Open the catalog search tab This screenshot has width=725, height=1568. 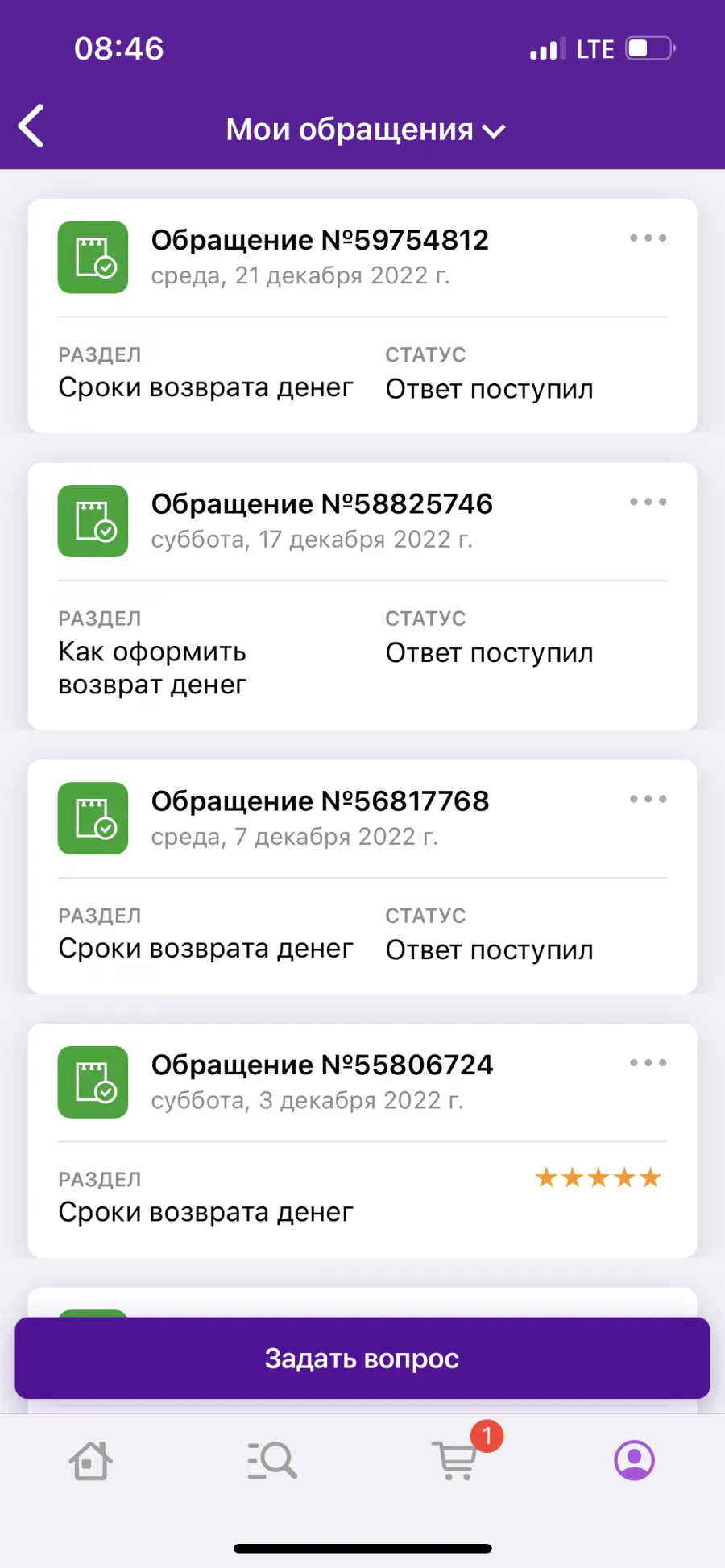272,1460
